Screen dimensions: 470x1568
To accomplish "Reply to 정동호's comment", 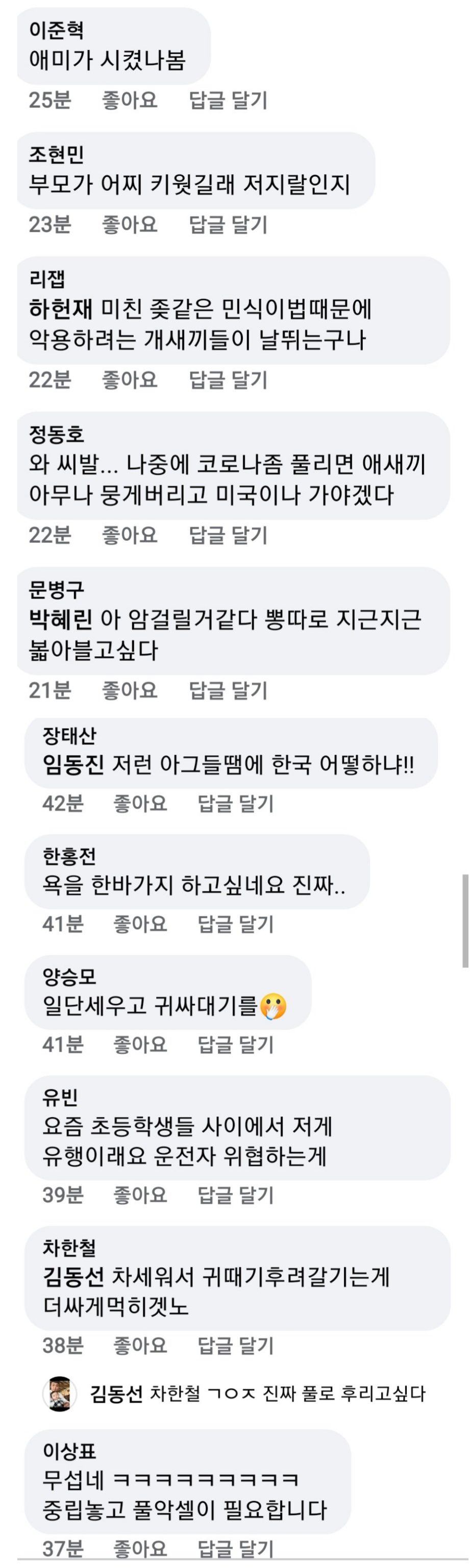I will coord(228,534).
